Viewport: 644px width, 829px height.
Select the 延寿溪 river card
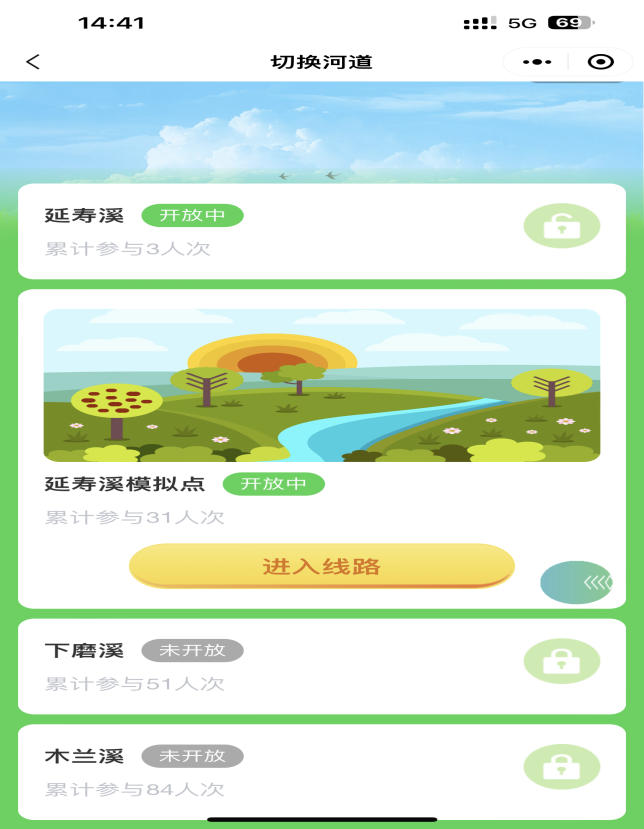tap(270, 231)
